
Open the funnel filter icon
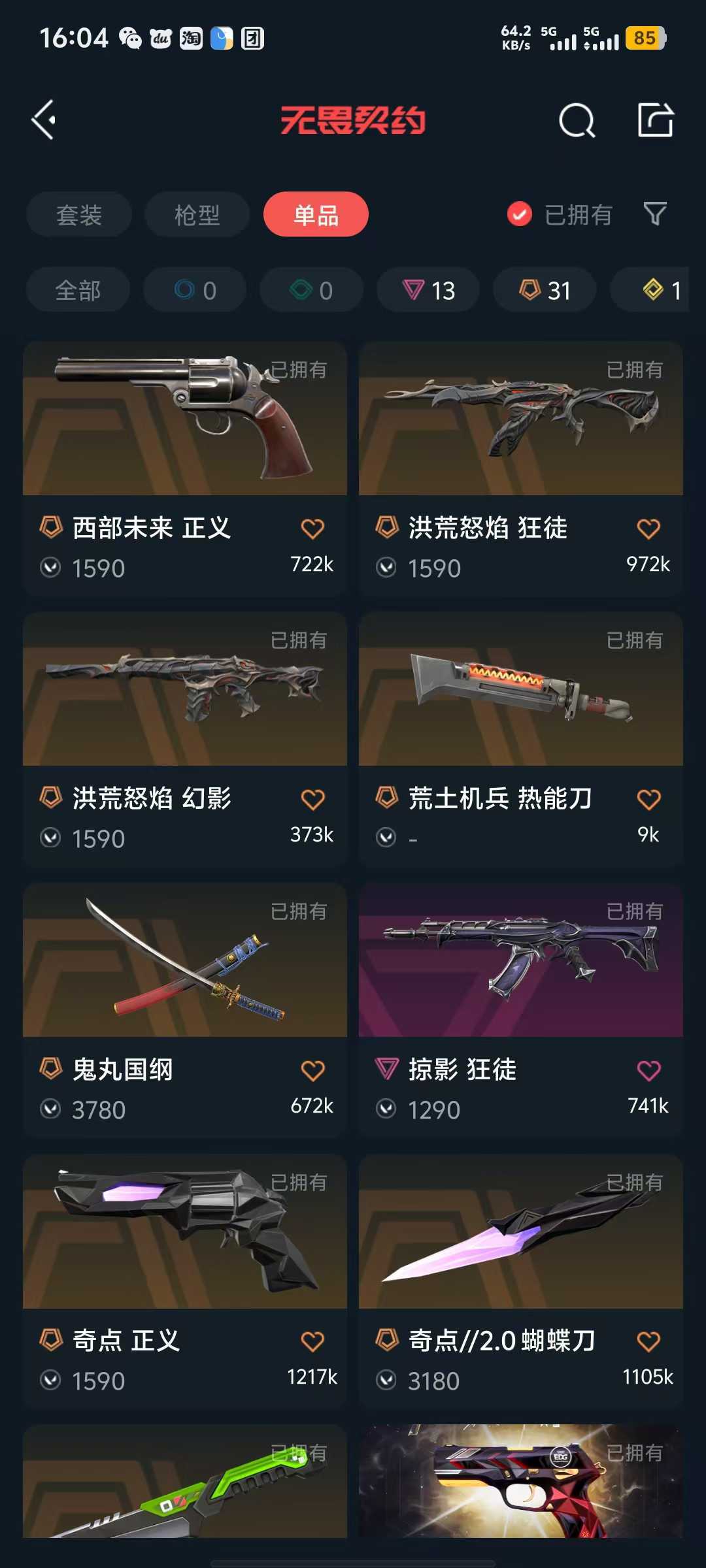pos(655,214)
